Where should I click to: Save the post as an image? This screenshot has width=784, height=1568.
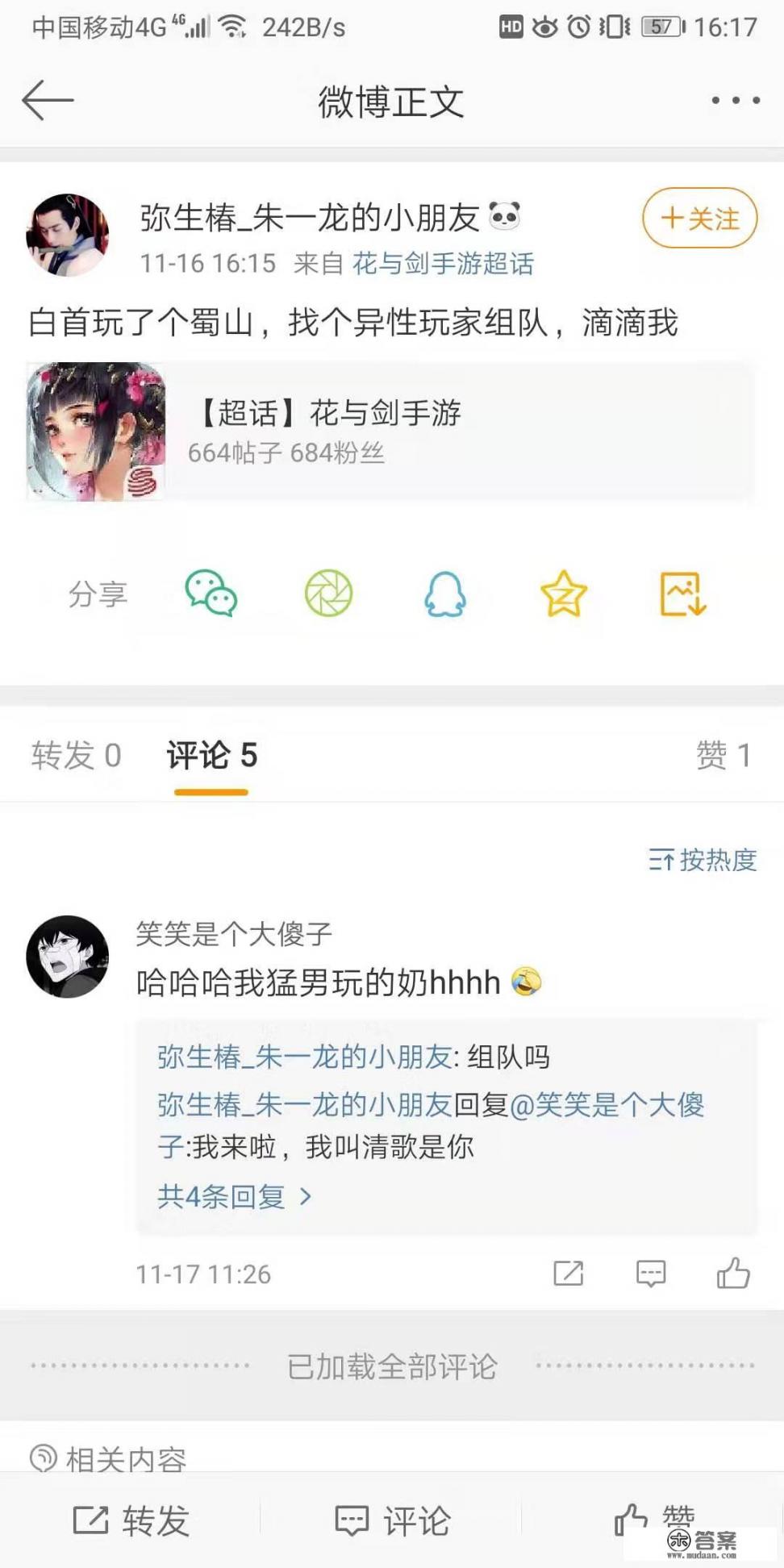[x=683, y=594]
